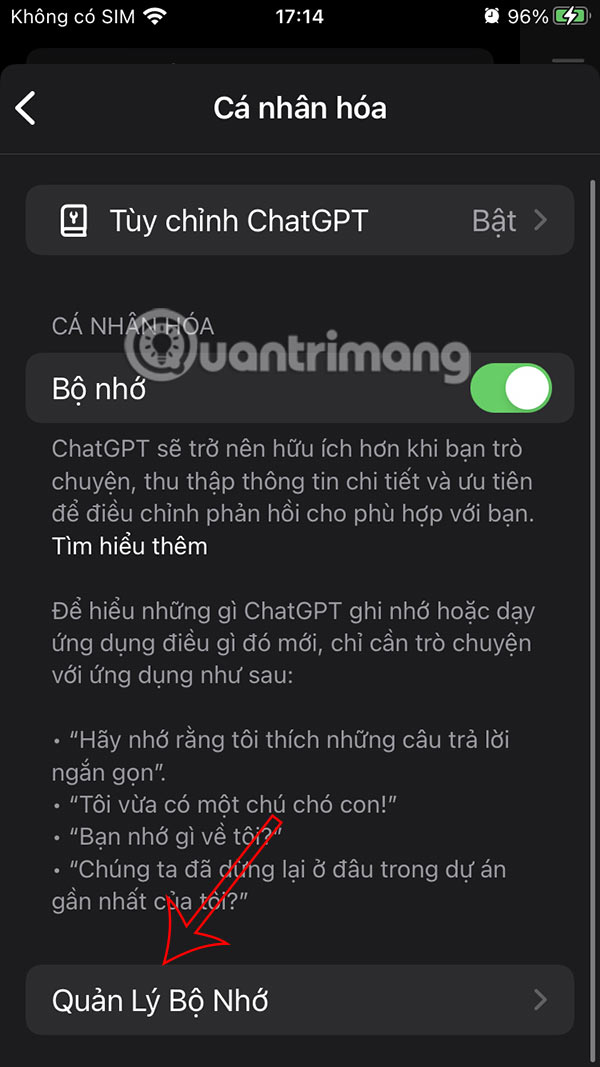Open Tùy chỉnh ChatGPT settings
This screenshot has height=1067, width=600.
300,220
